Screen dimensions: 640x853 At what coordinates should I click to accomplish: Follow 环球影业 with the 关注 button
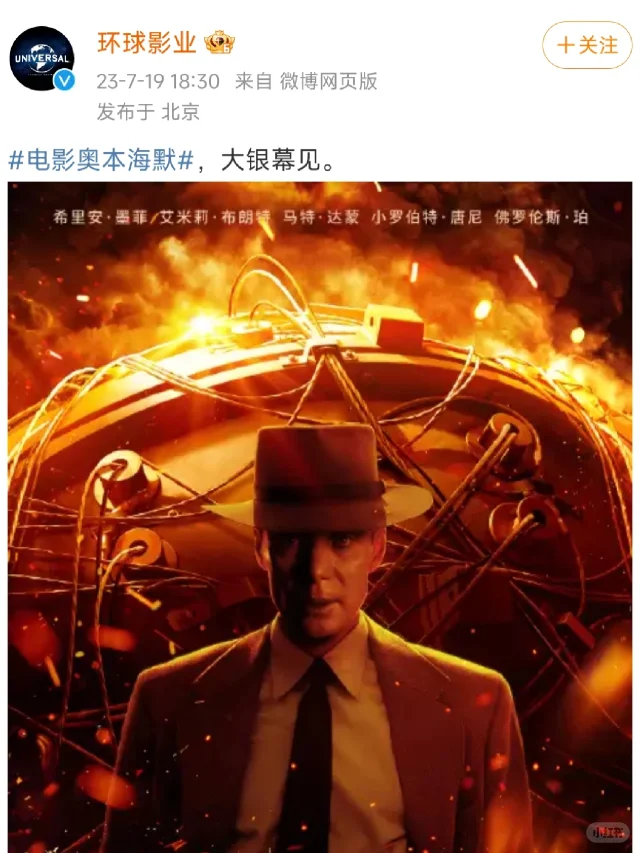tap(587, 45)
